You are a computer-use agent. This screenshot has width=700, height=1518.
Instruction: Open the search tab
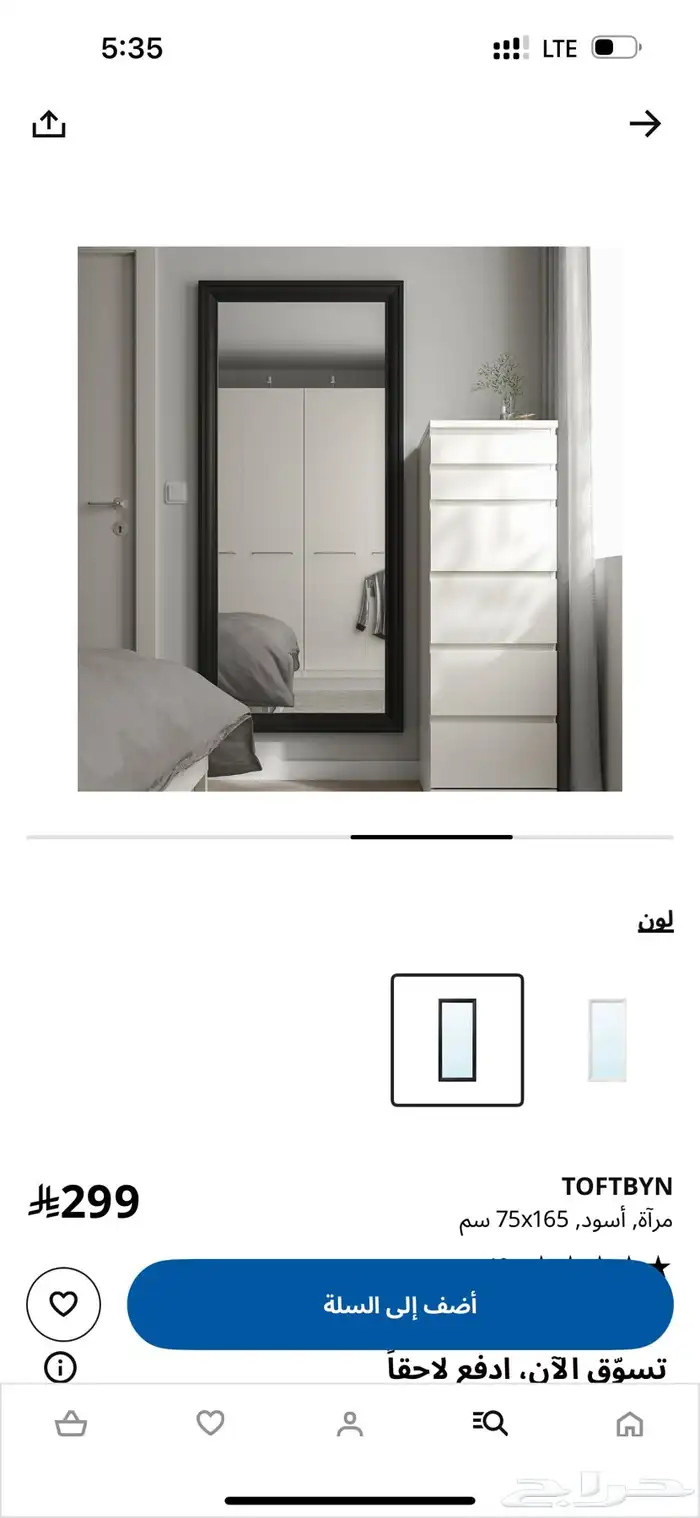(x=490, y=1424)
